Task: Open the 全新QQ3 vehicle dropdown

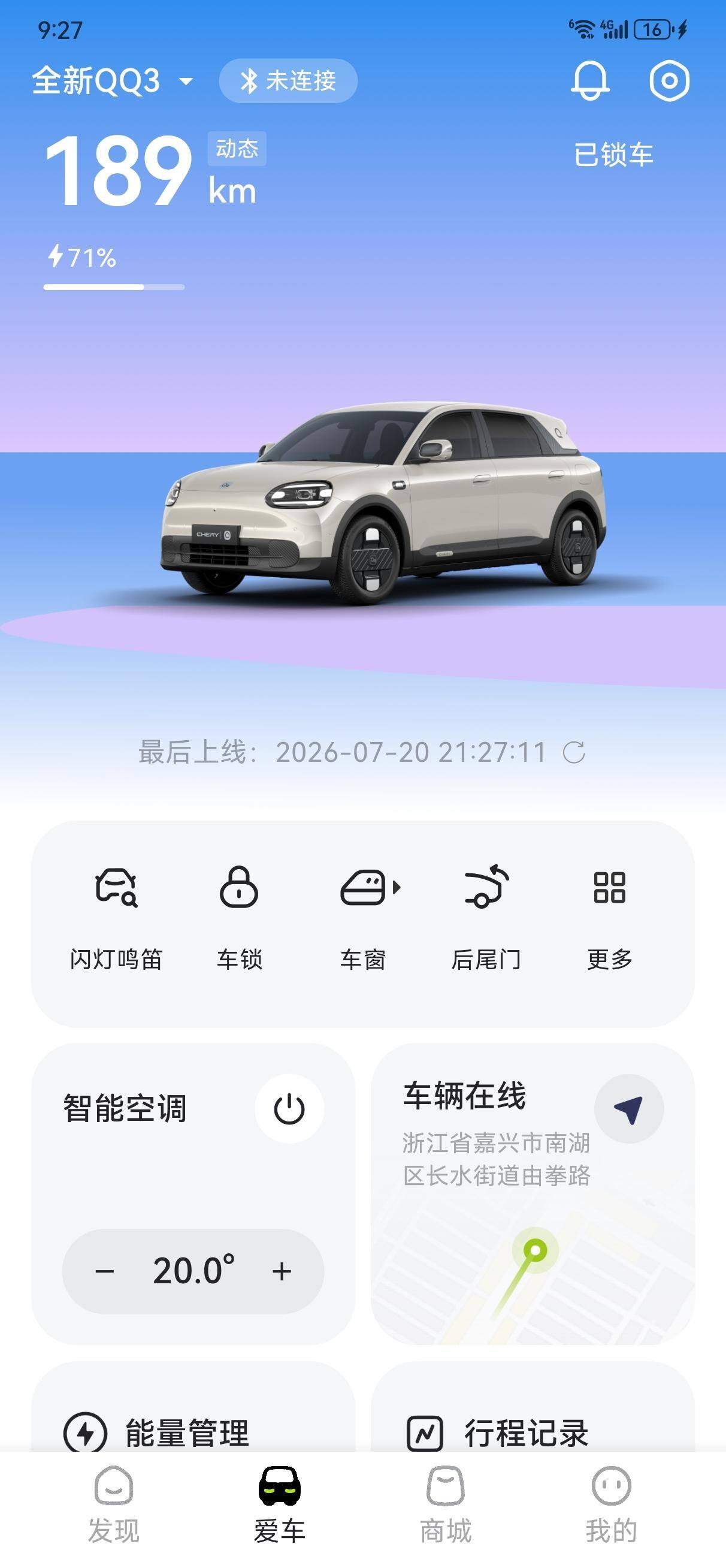Action: pos(113,80)
